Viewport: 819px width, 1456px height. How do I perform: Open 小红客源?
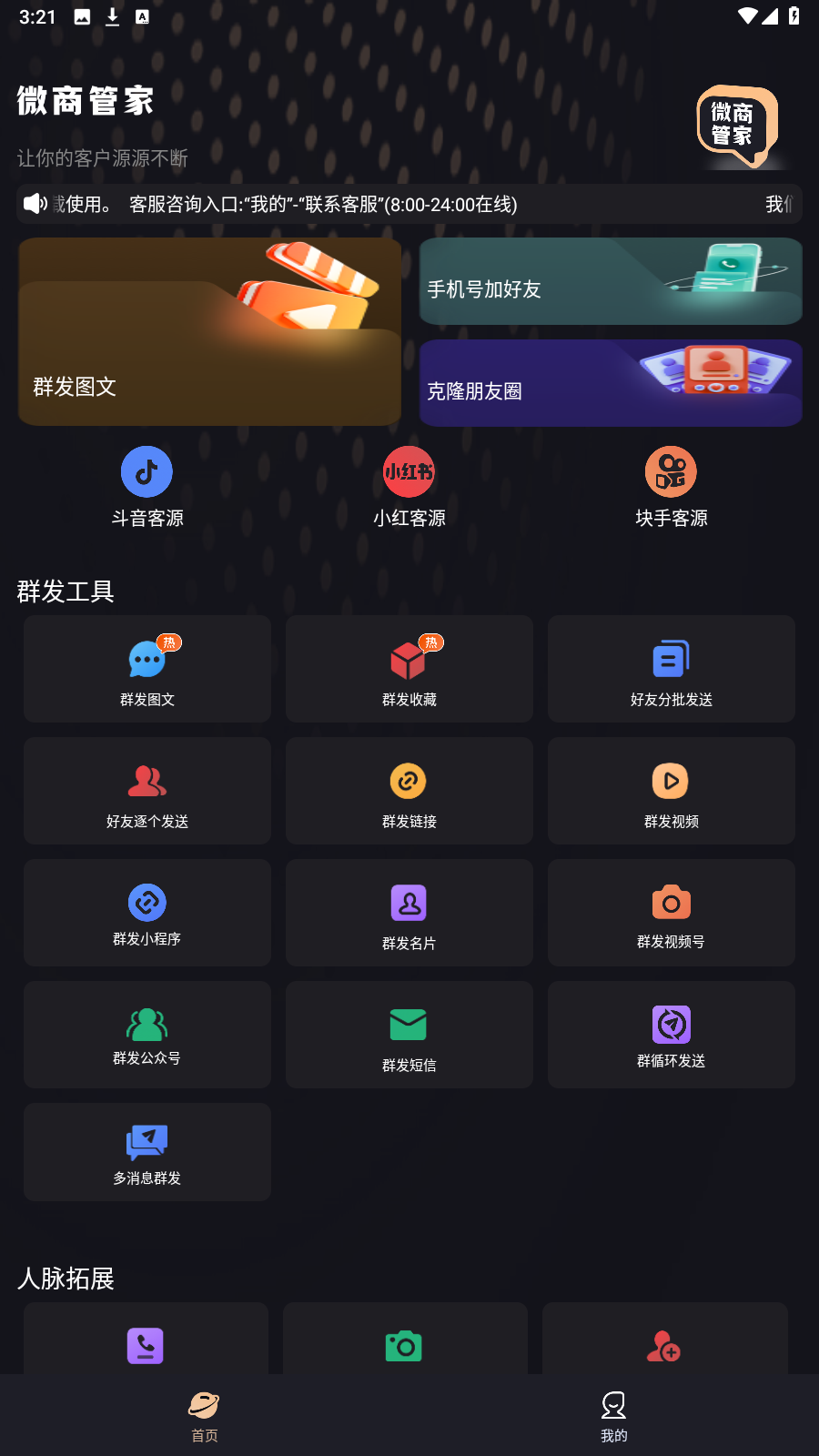point(409,488)
